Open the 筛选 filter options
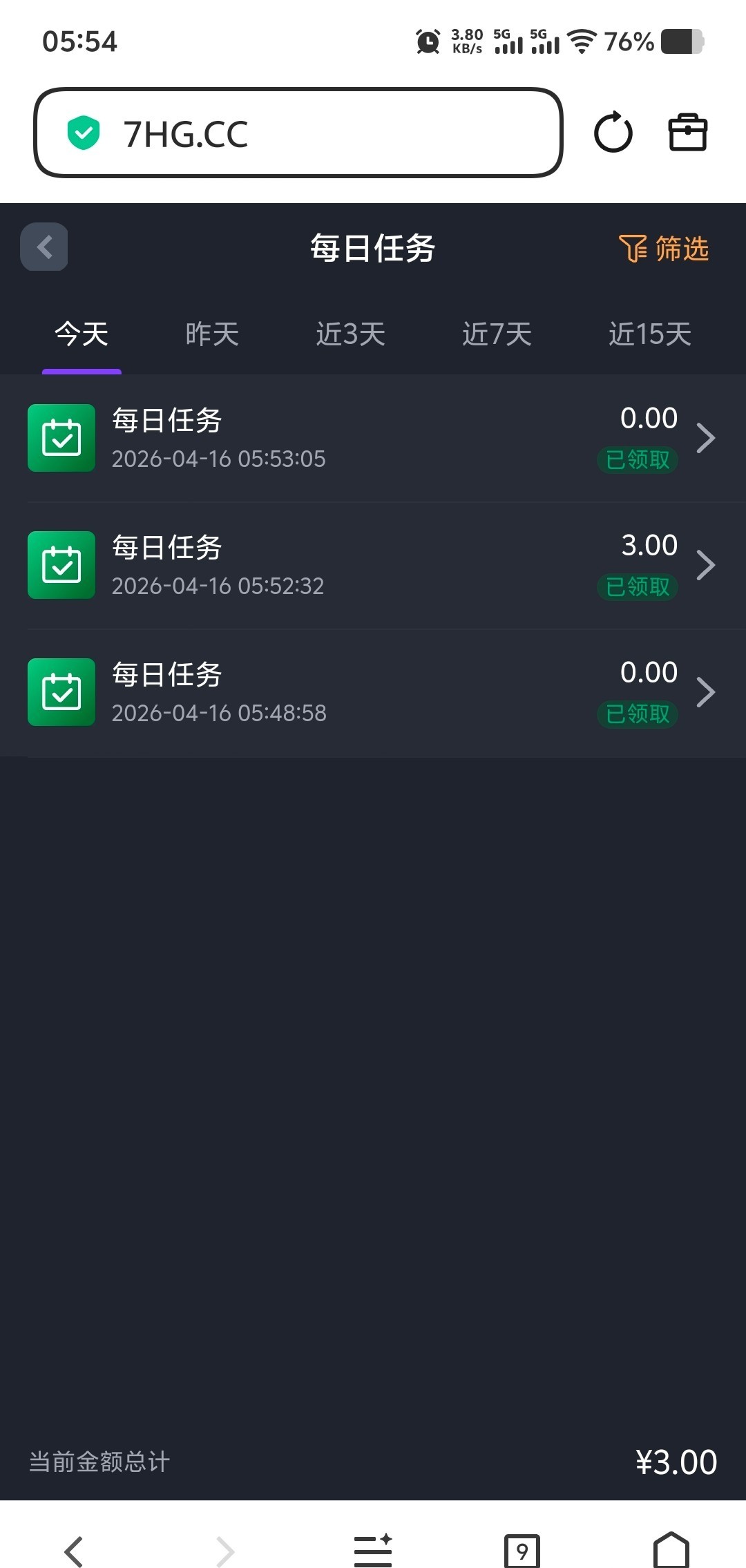This screenshot has width=746, height=1568. point(664,249)
